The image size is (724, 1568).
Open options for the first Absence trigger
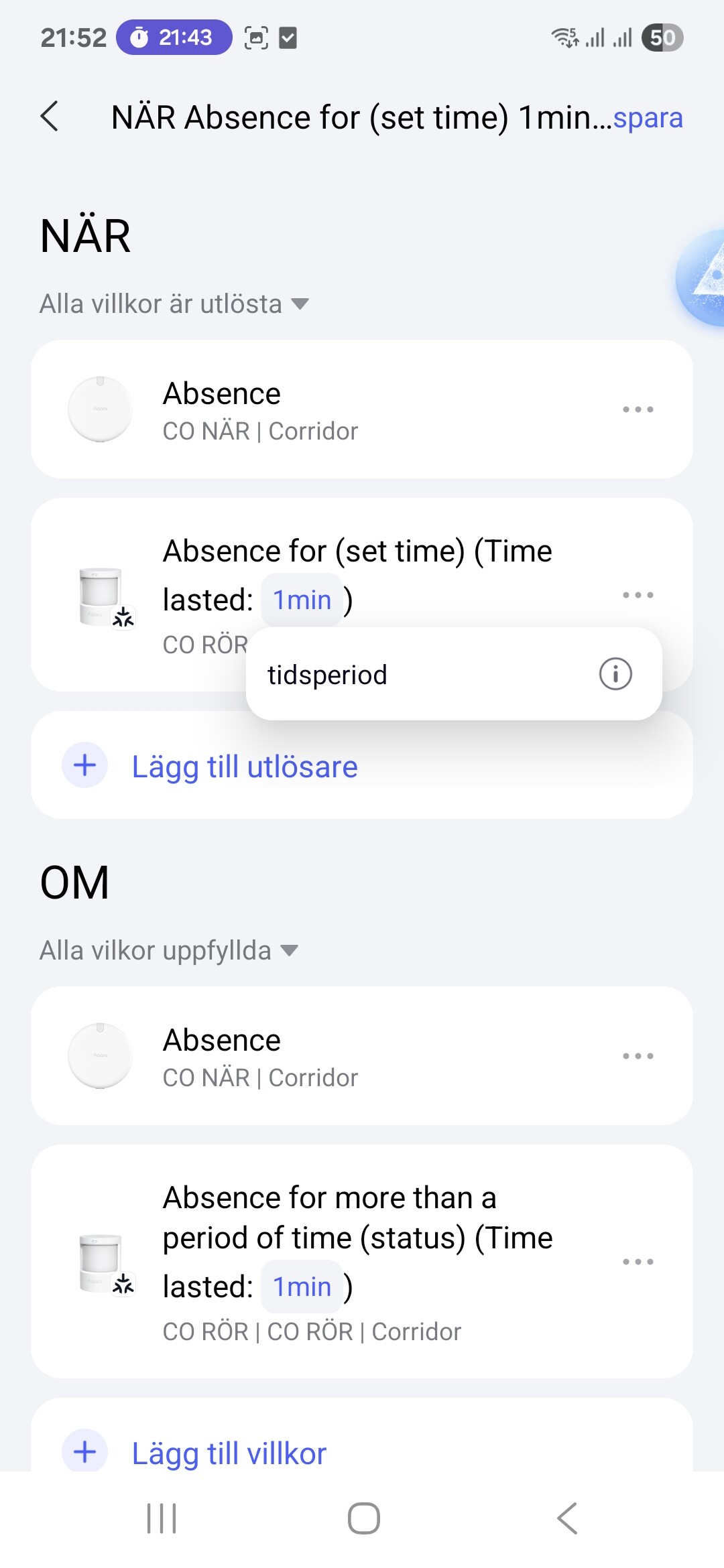tap(638, 409)
